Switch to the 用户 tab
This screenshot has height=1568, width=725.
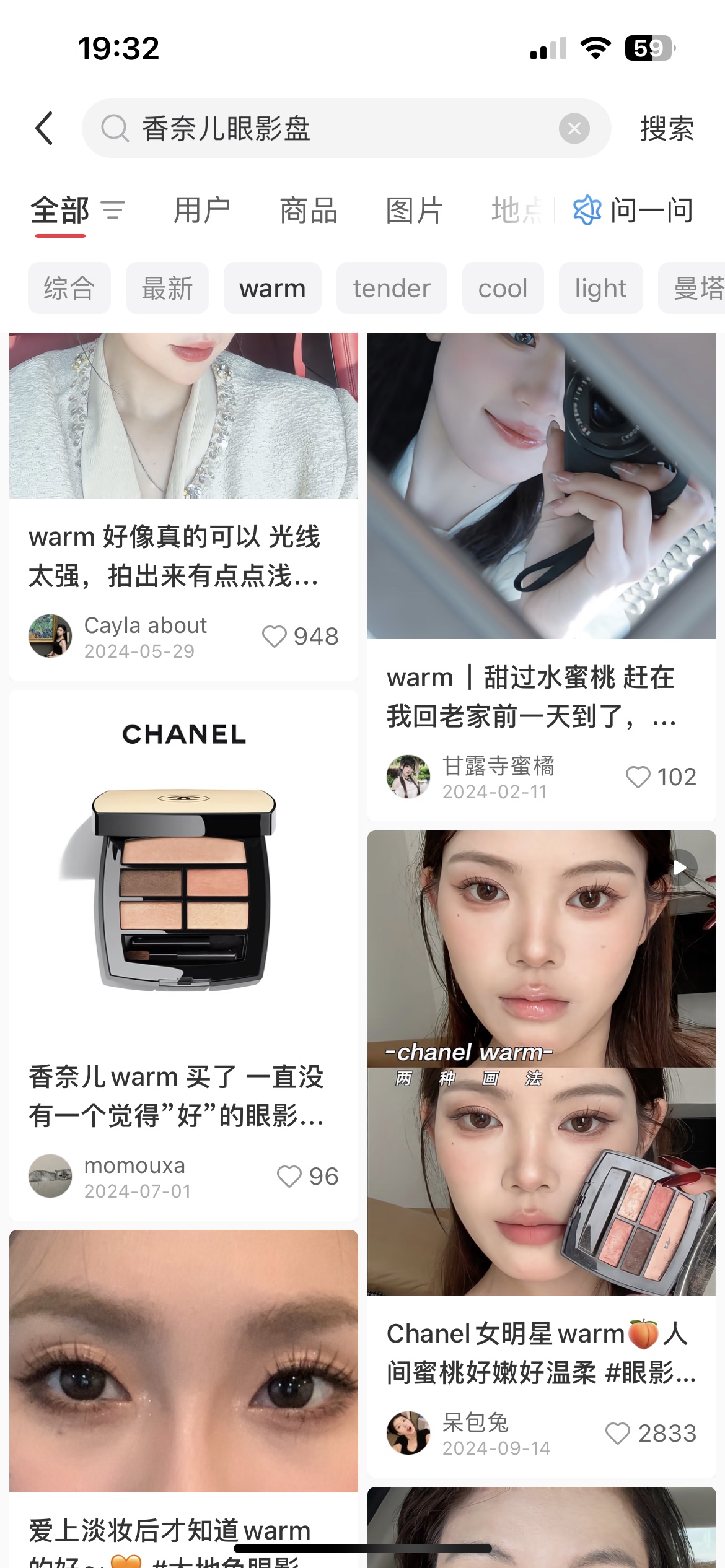pyautogui.click(x=202, y=211)
